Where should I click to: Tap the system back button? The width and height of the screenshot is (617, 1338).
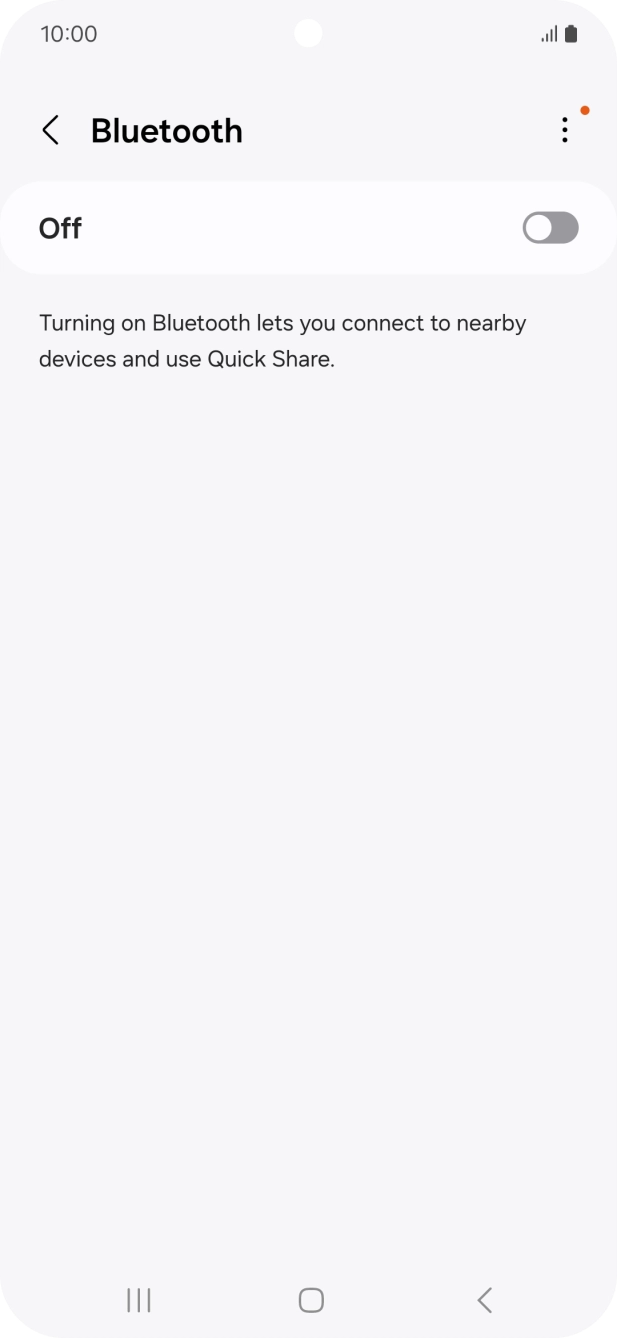[x=485, y=1299]
